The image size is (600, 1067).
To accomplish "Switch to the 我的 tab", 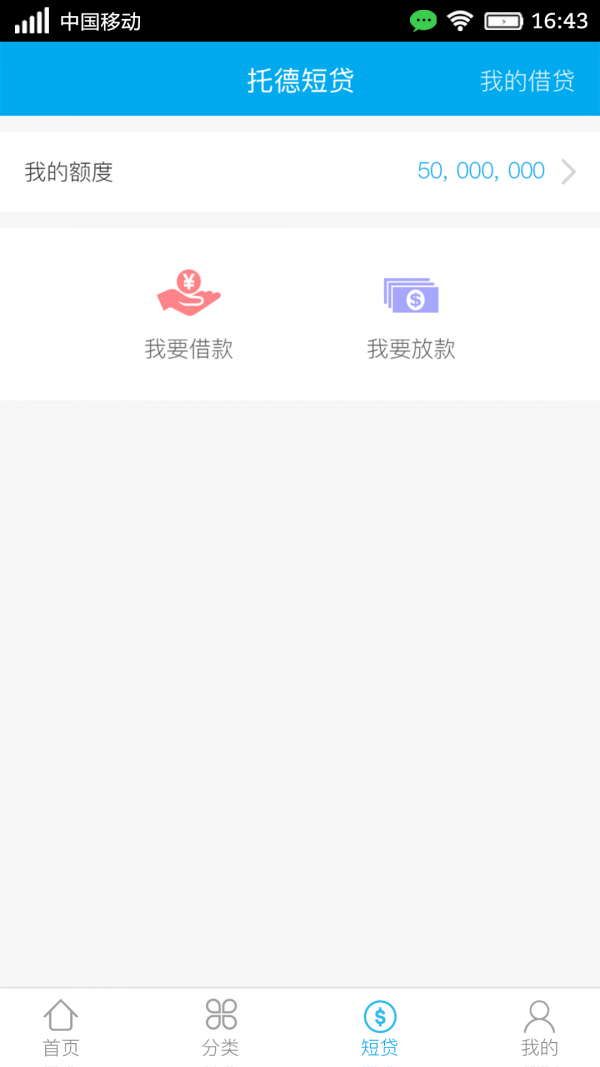I will click(x=539, y=1028).
